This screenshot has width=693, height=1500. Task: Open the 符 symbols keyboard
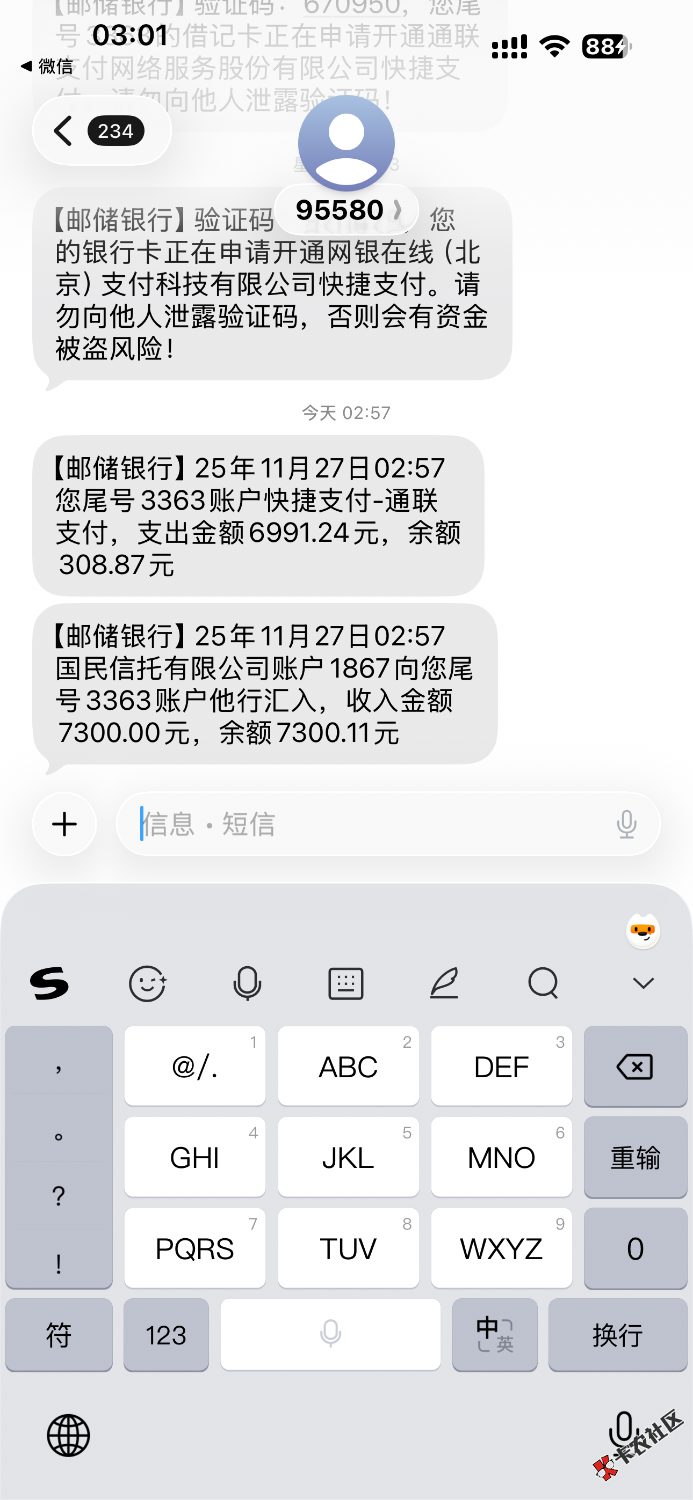click(59, 1335)
